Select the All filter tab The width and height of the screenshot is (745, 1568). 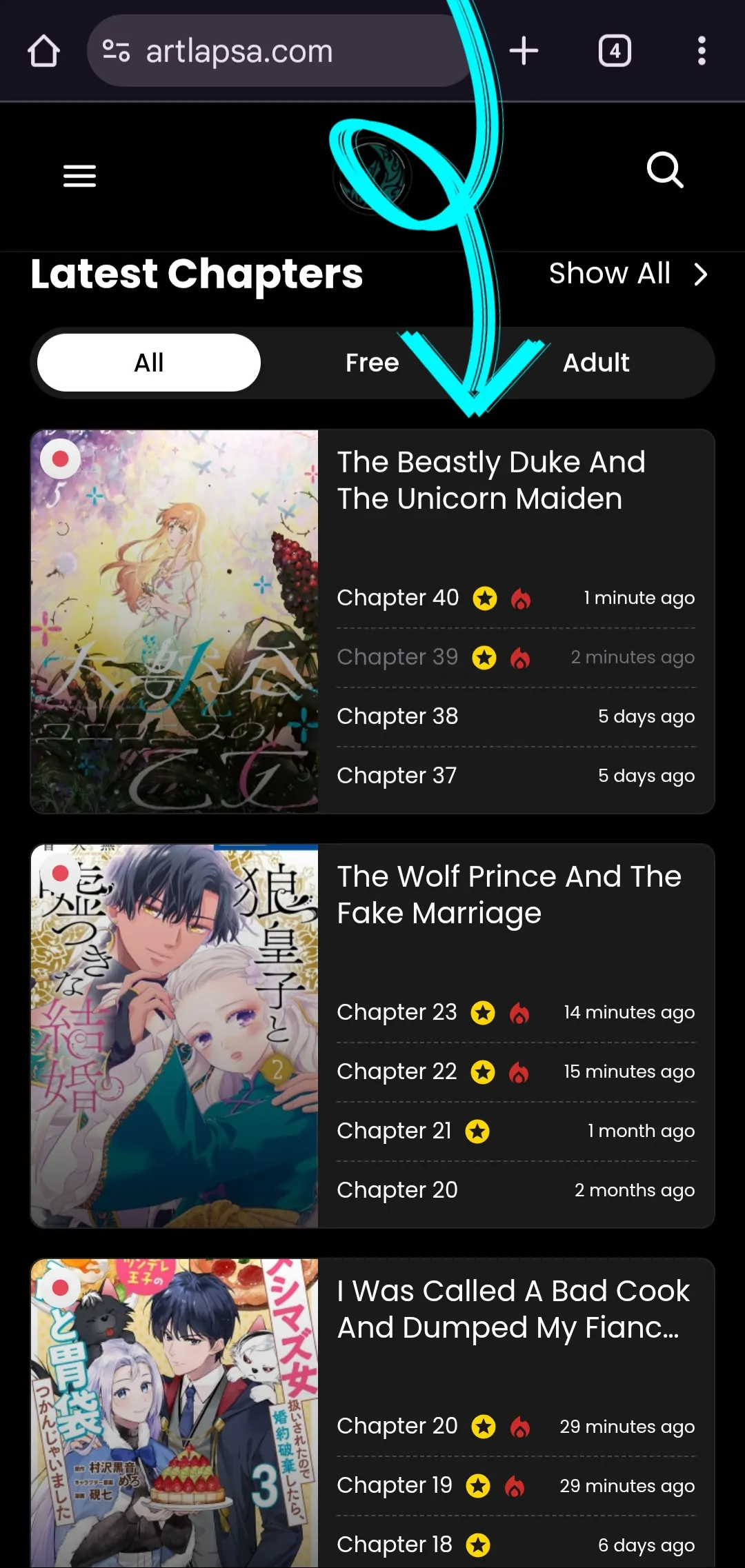tap(149, 363)
